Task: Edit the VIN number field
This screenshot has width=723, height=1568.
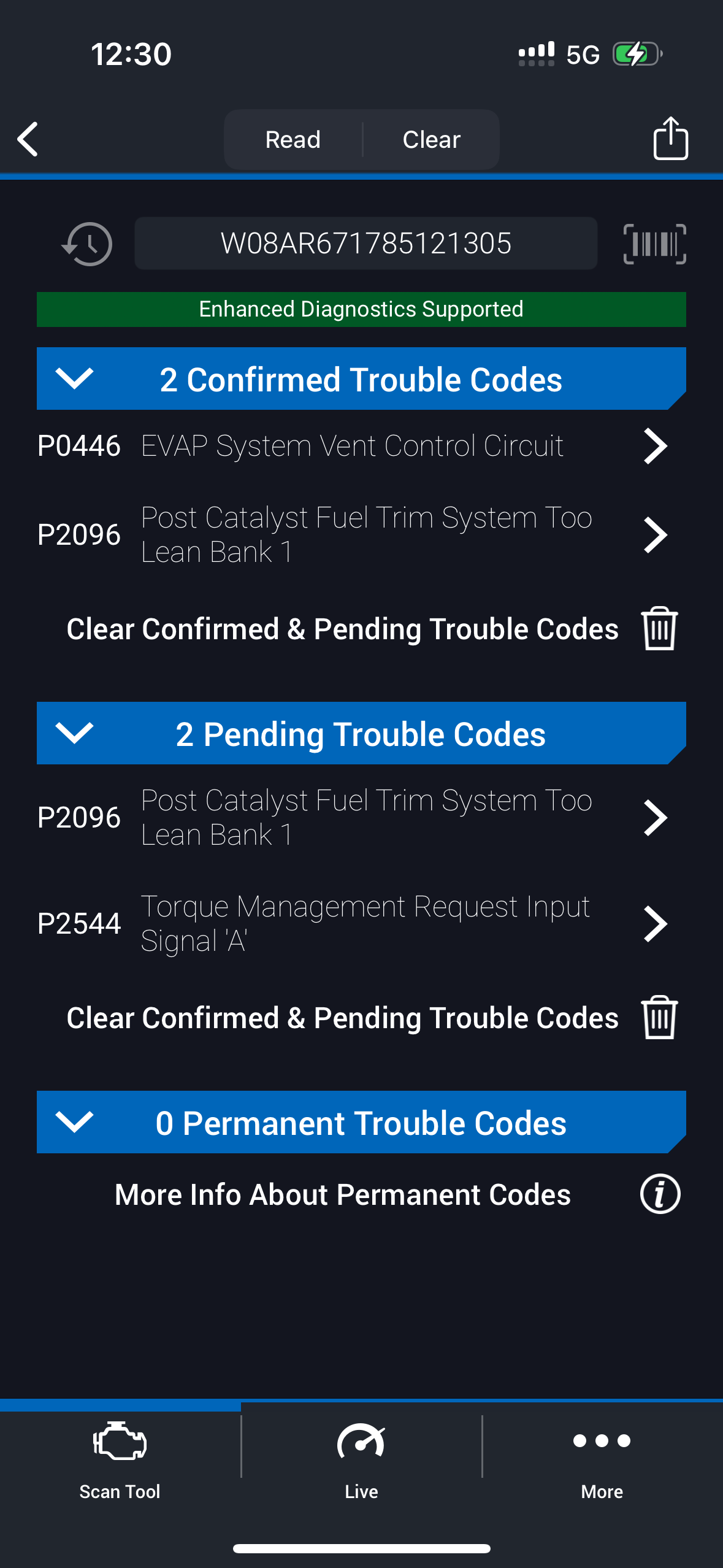Action: coord(365,244)
